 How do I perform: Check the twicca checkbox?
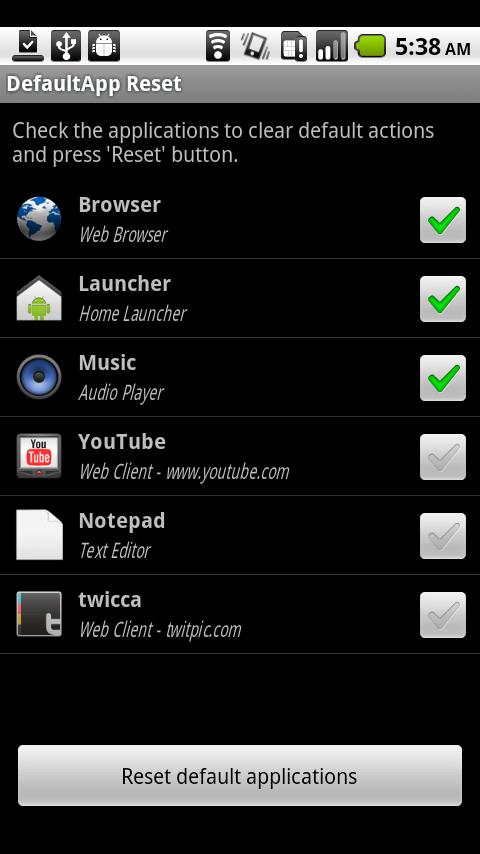[442, 615]
